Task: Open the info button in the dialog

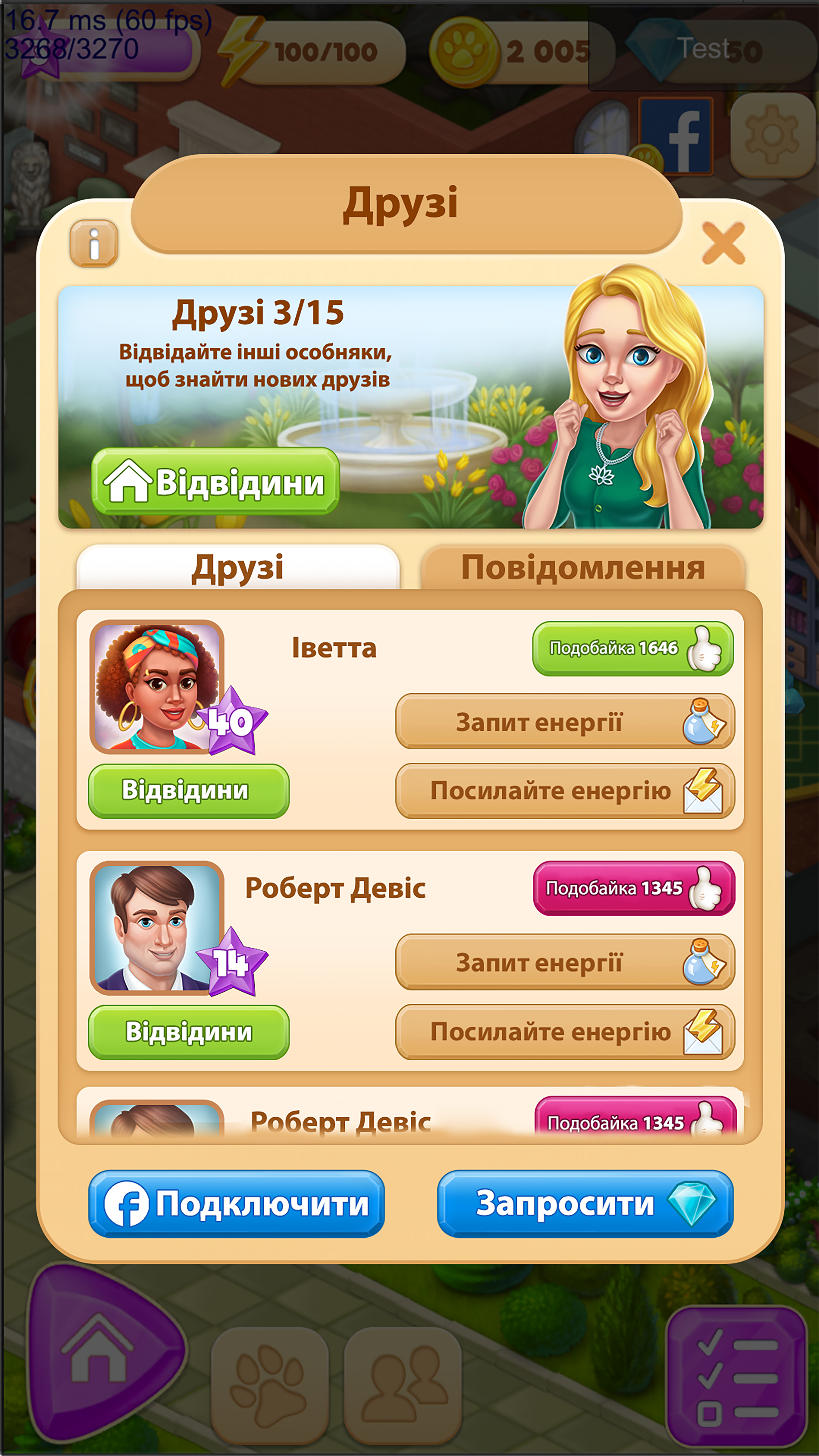Action: click(x=94, y=244)
